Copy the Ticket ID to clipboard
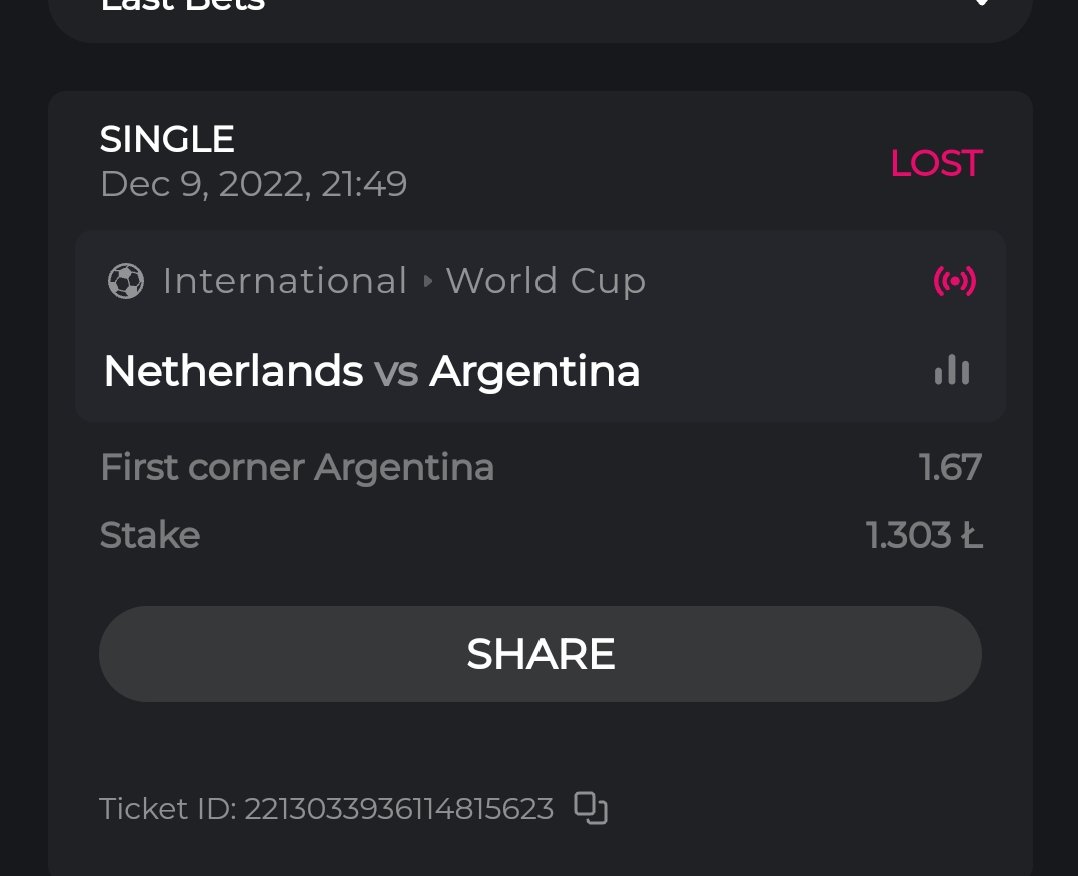The height and width of the screenshot is (876, 1078). [x=591, y=808]
